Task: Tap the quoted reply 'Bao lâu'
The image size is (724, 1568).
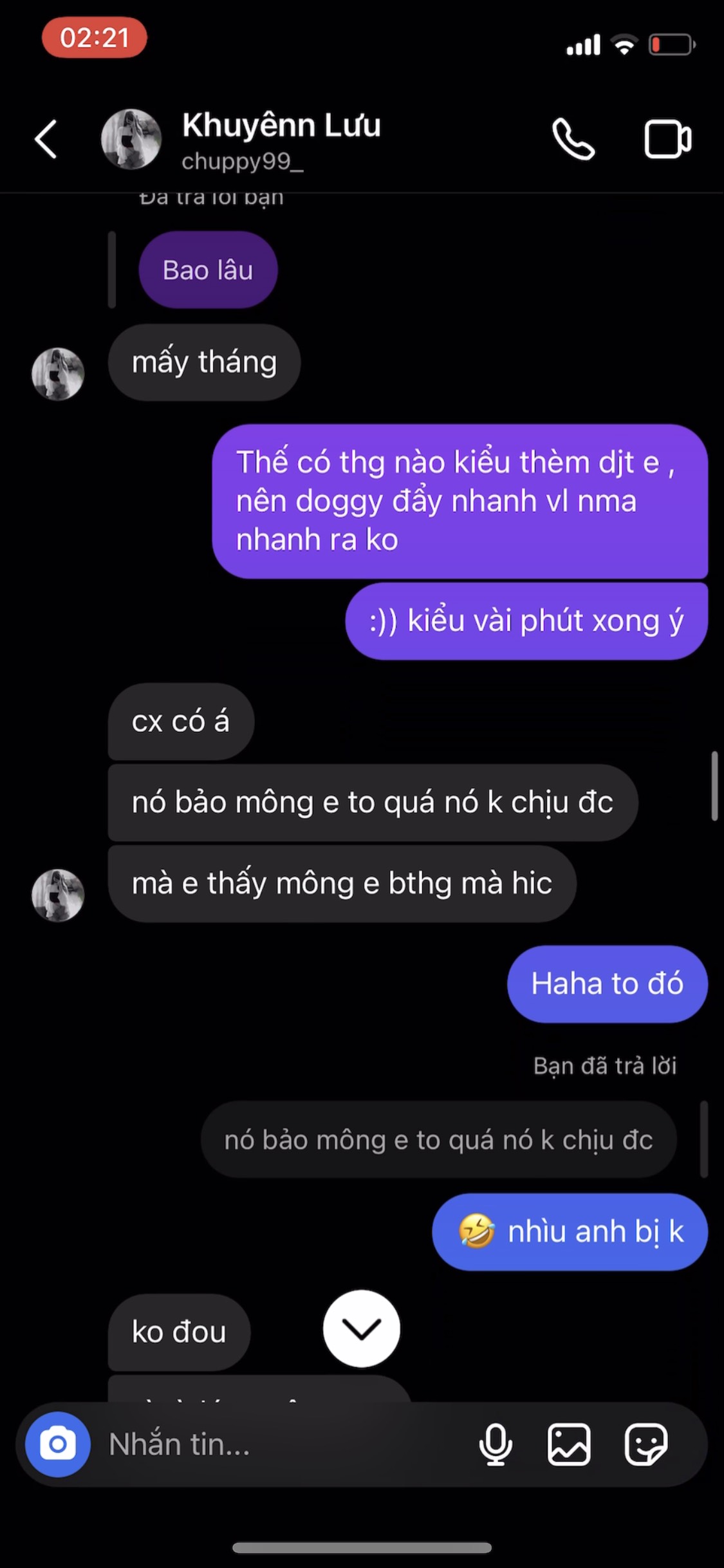Action: click(x=208, y=270)
